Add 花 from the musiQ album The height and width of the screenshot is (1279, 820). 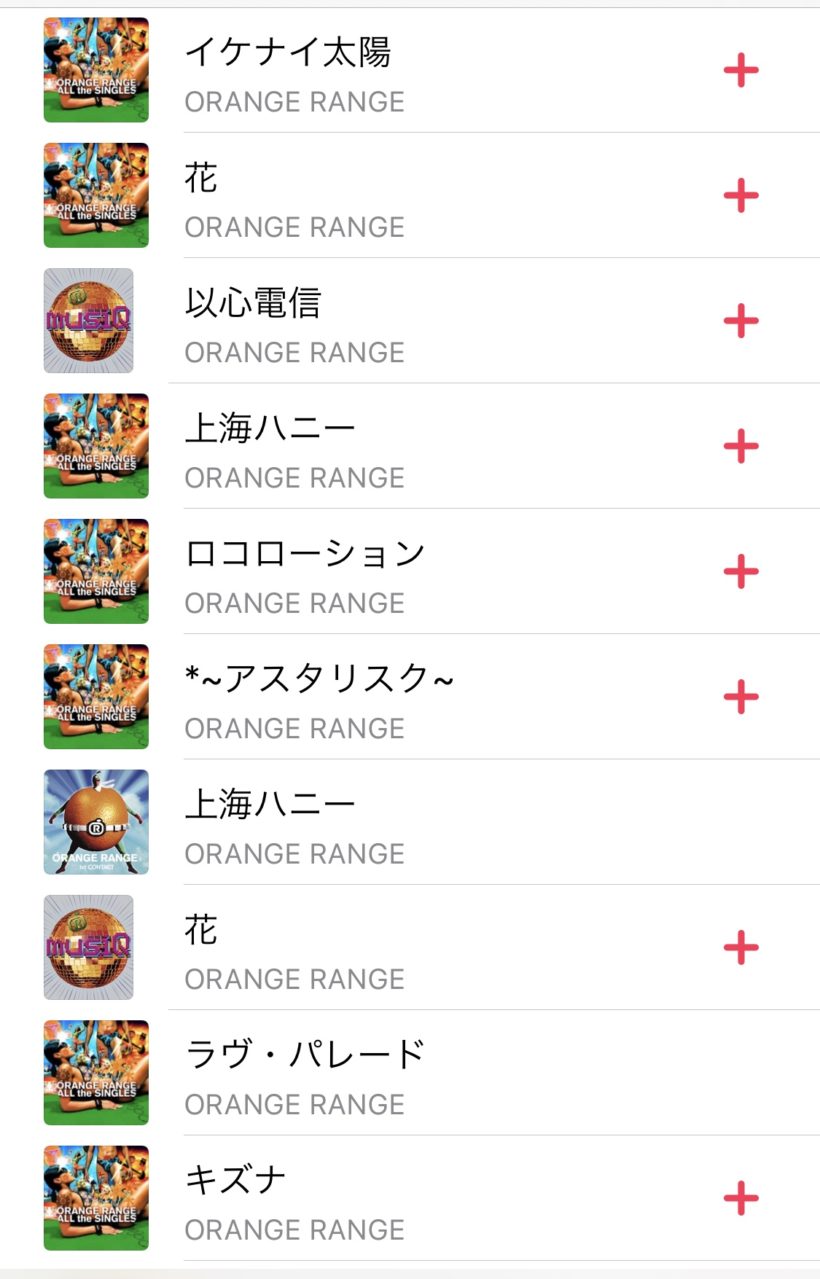pyautogui.click(x=740, y=947)
